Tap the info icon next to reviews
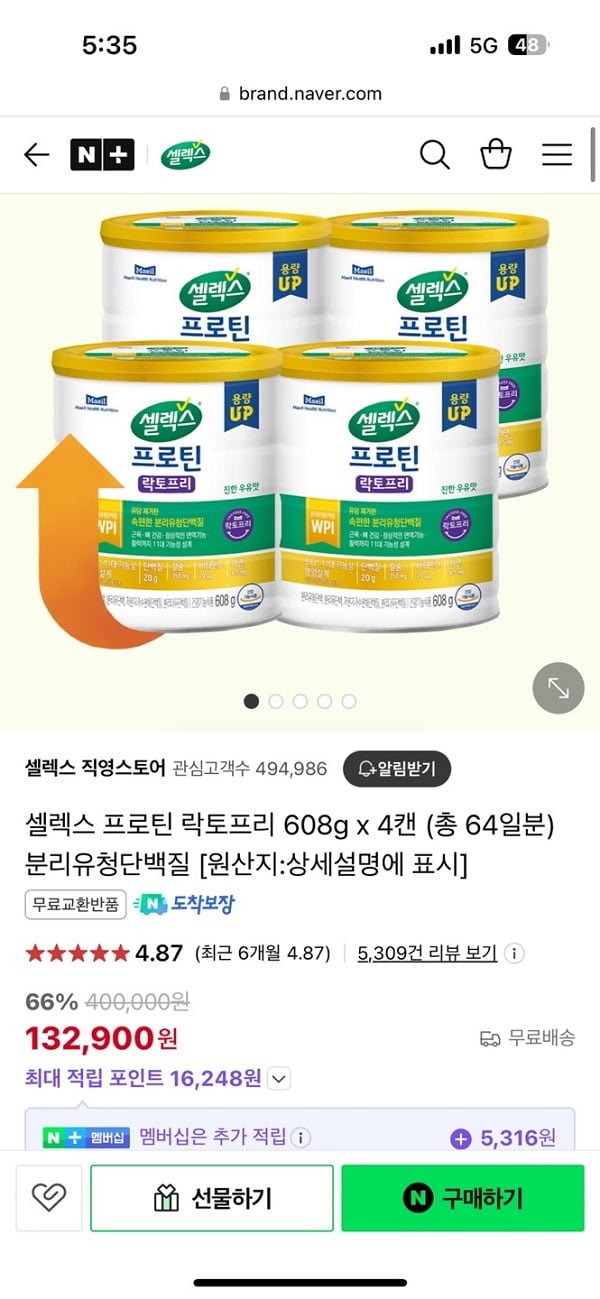600x1299 pixels. point(515,953)
